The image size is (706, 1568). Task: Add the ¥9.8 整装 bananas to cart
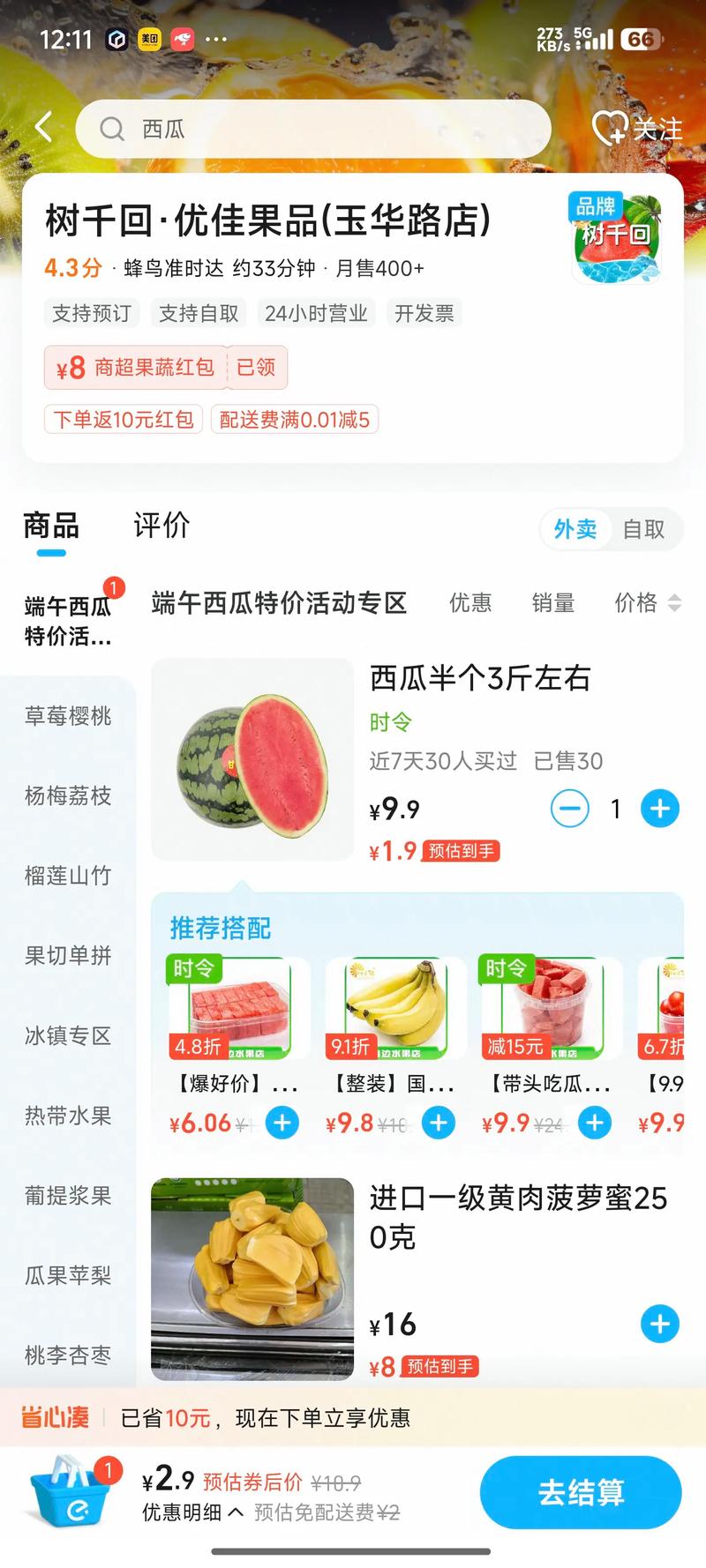[x=439, y=1123]
